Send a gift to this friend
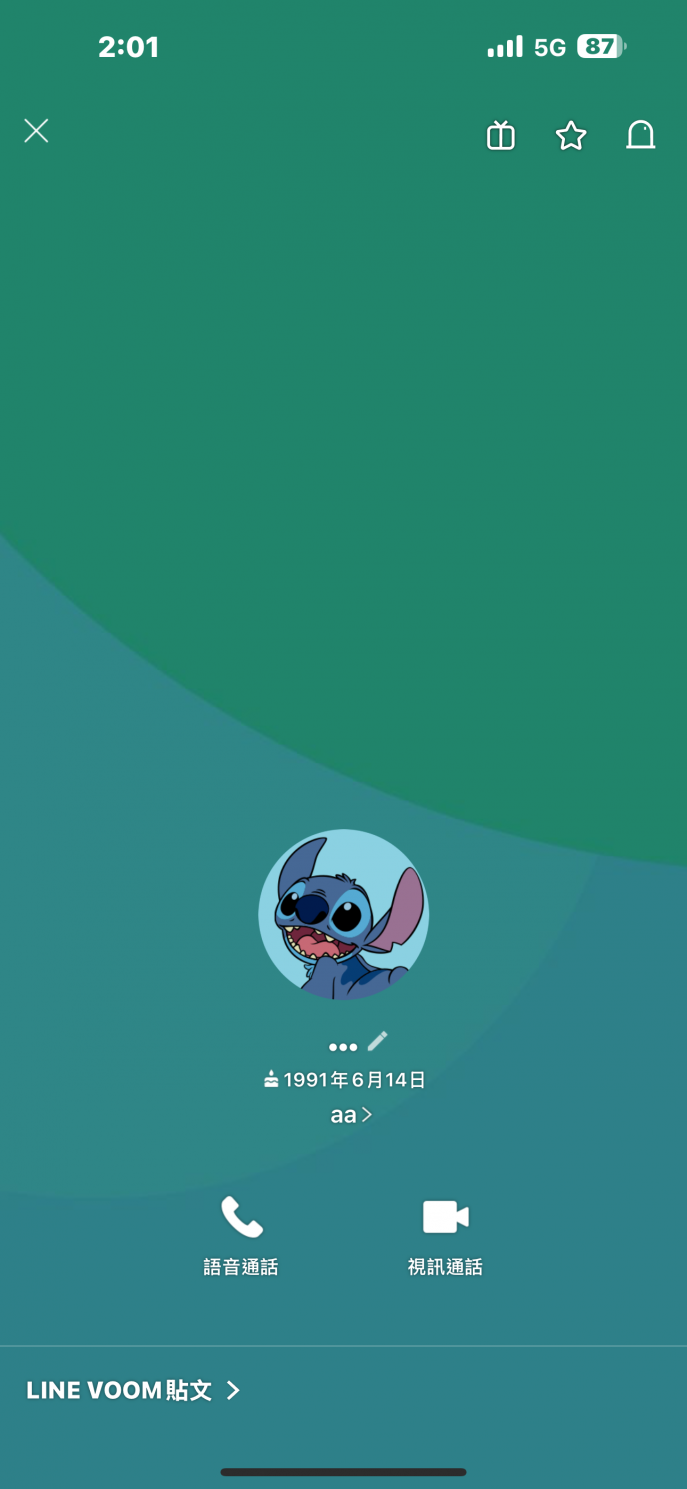 [501, 135]
